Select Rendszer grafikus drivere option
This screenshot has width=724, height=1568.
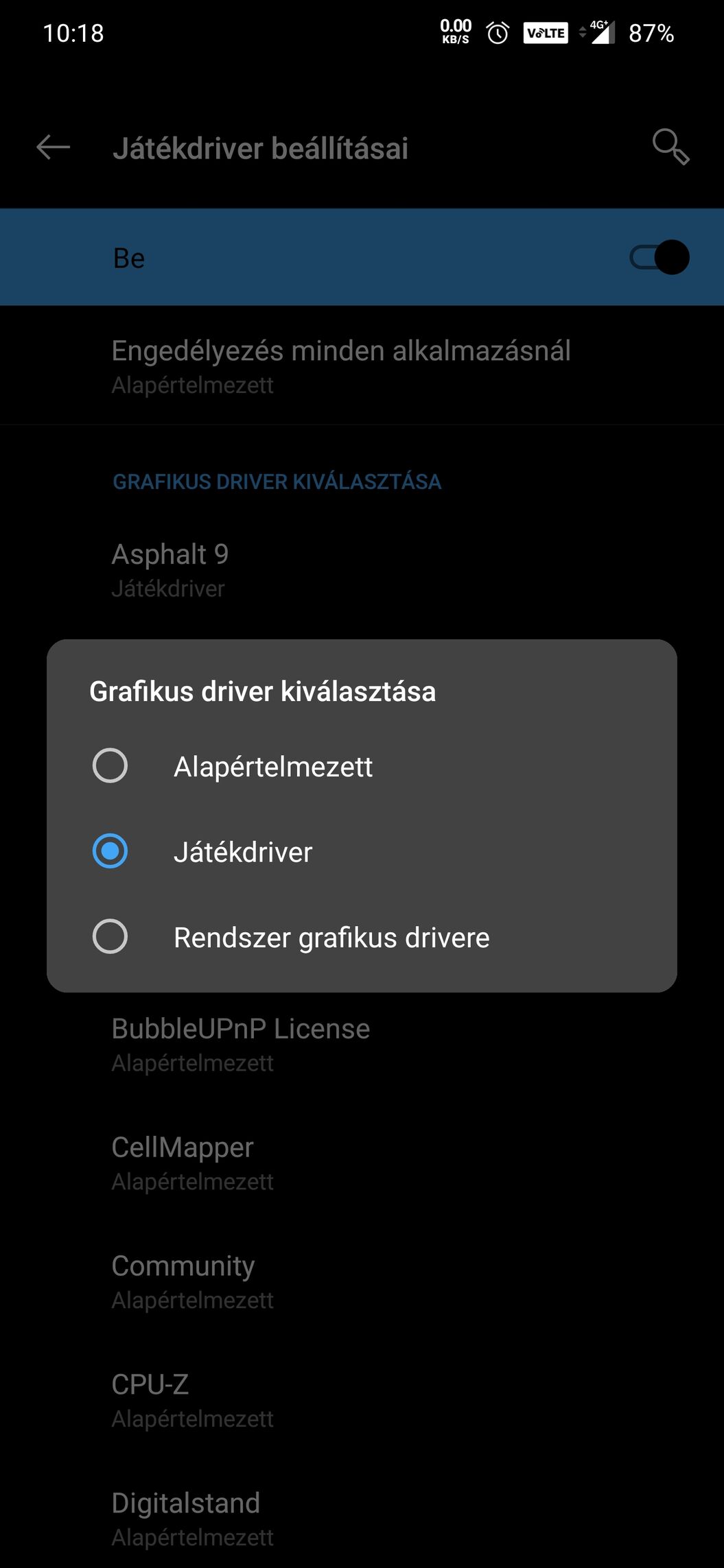[110, 936]
